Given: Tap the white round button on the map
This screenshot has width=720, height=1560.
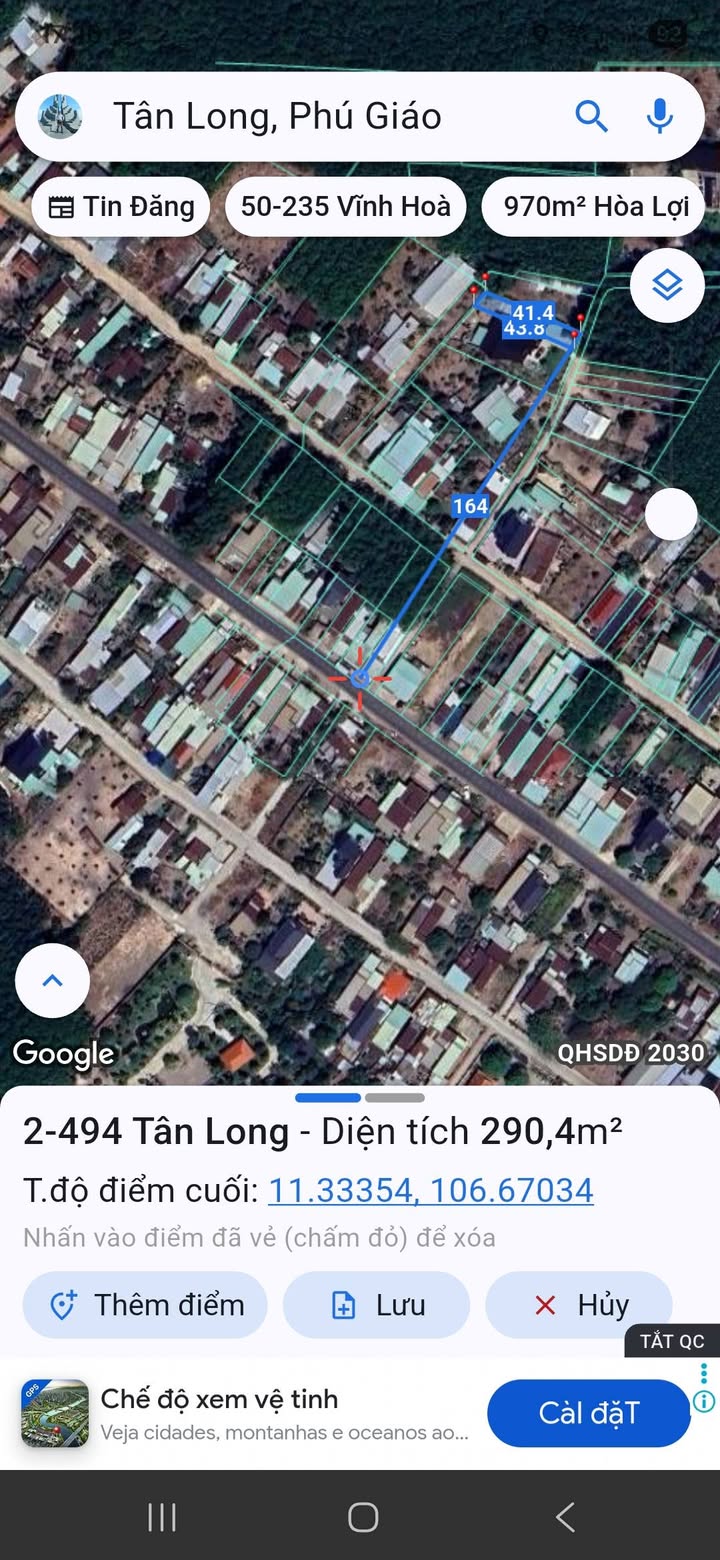Looking at the screenshot, I should pos(671,516).
